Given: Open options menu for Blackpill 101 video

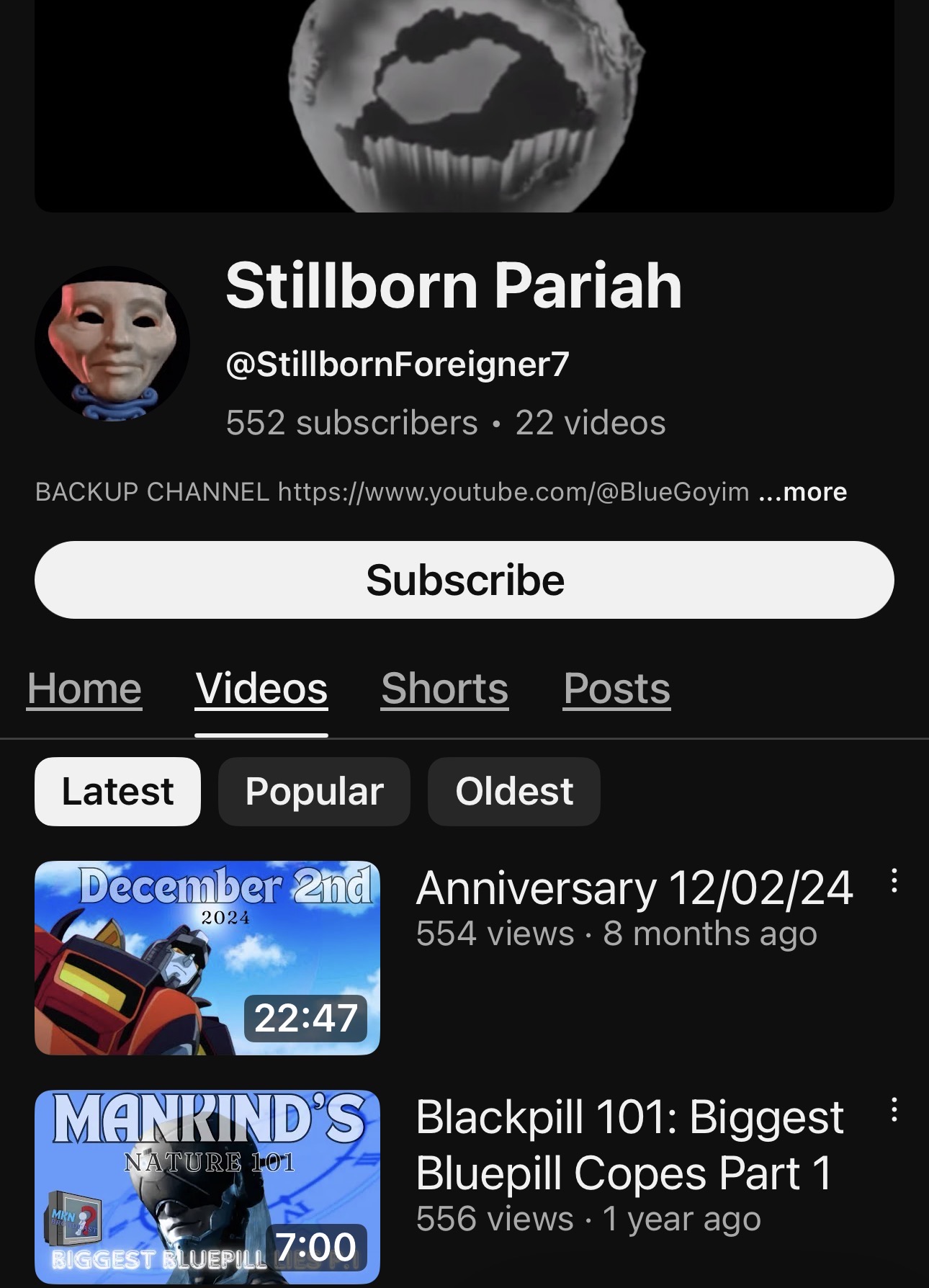Looking at the screenshot, I should pyautogui.click(x=894, y=1110).
